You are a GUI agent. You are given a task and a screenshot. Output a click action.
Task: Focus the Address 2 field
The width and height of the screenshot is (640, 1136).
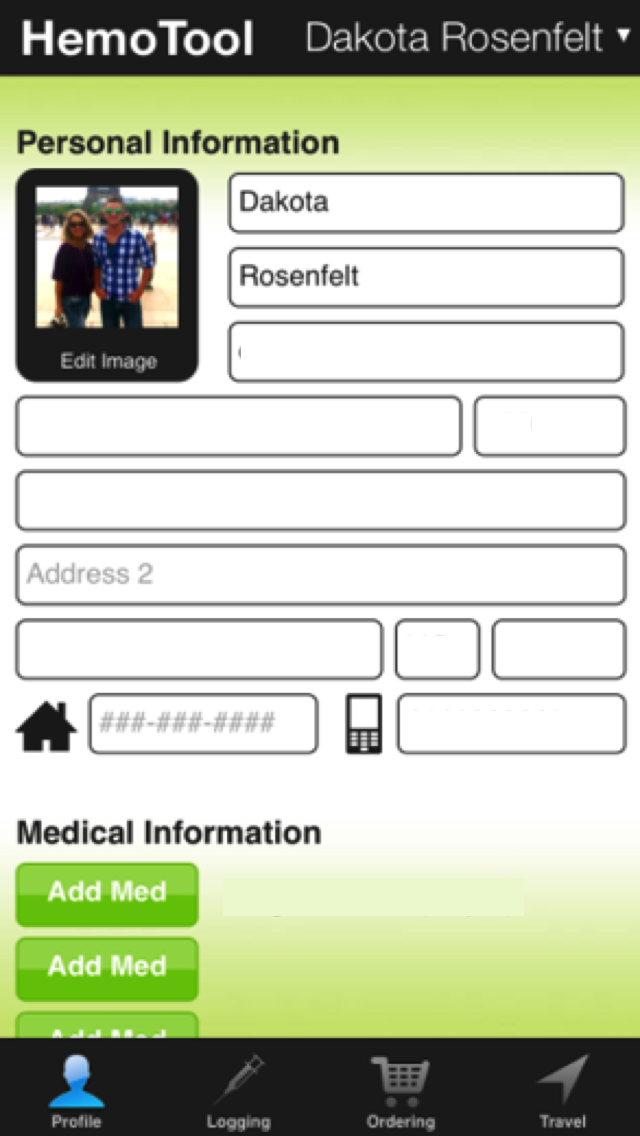coord(320,575)
